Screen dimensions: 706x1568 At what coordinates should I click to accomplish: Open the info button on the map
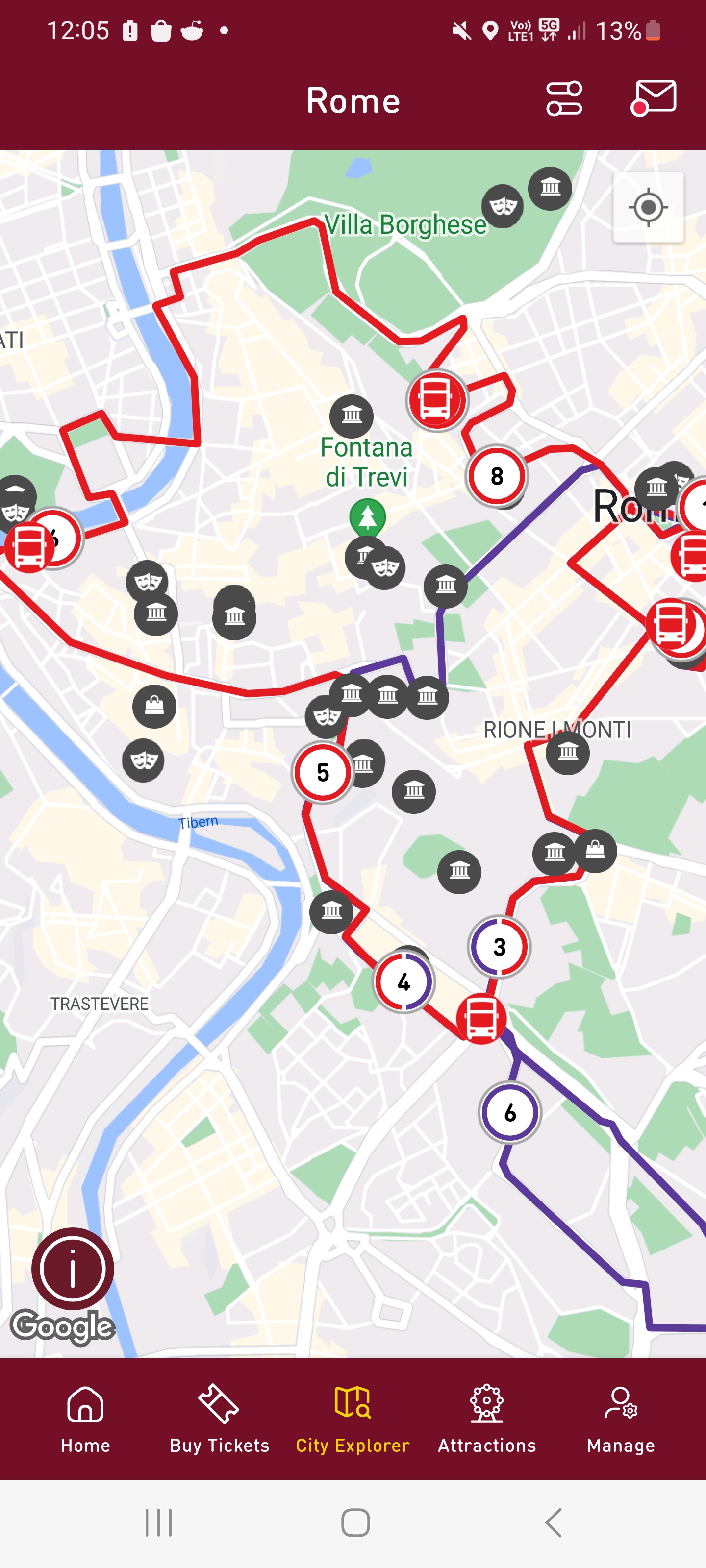tap(73, 1269)
